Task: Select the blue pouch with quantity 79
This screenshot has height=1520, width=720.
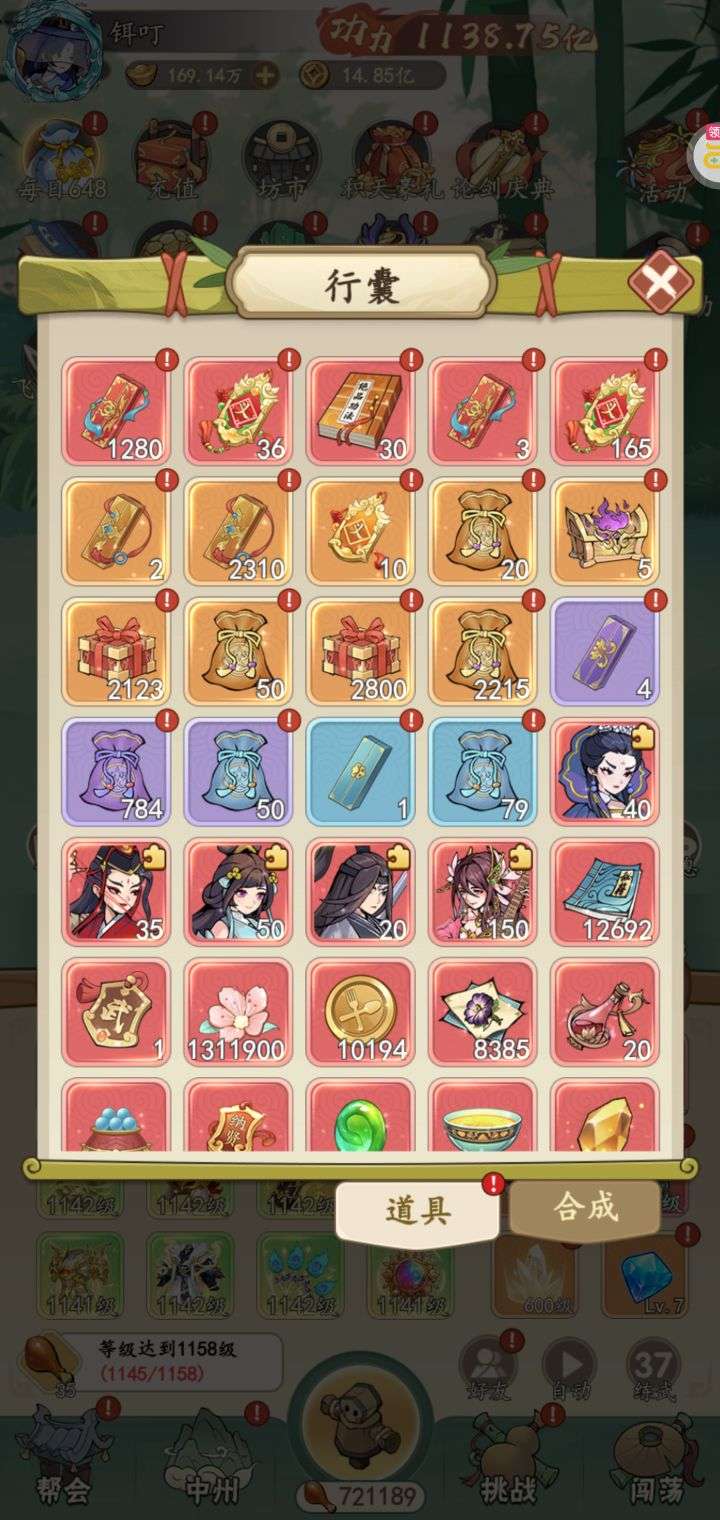Action: point(483,771)
